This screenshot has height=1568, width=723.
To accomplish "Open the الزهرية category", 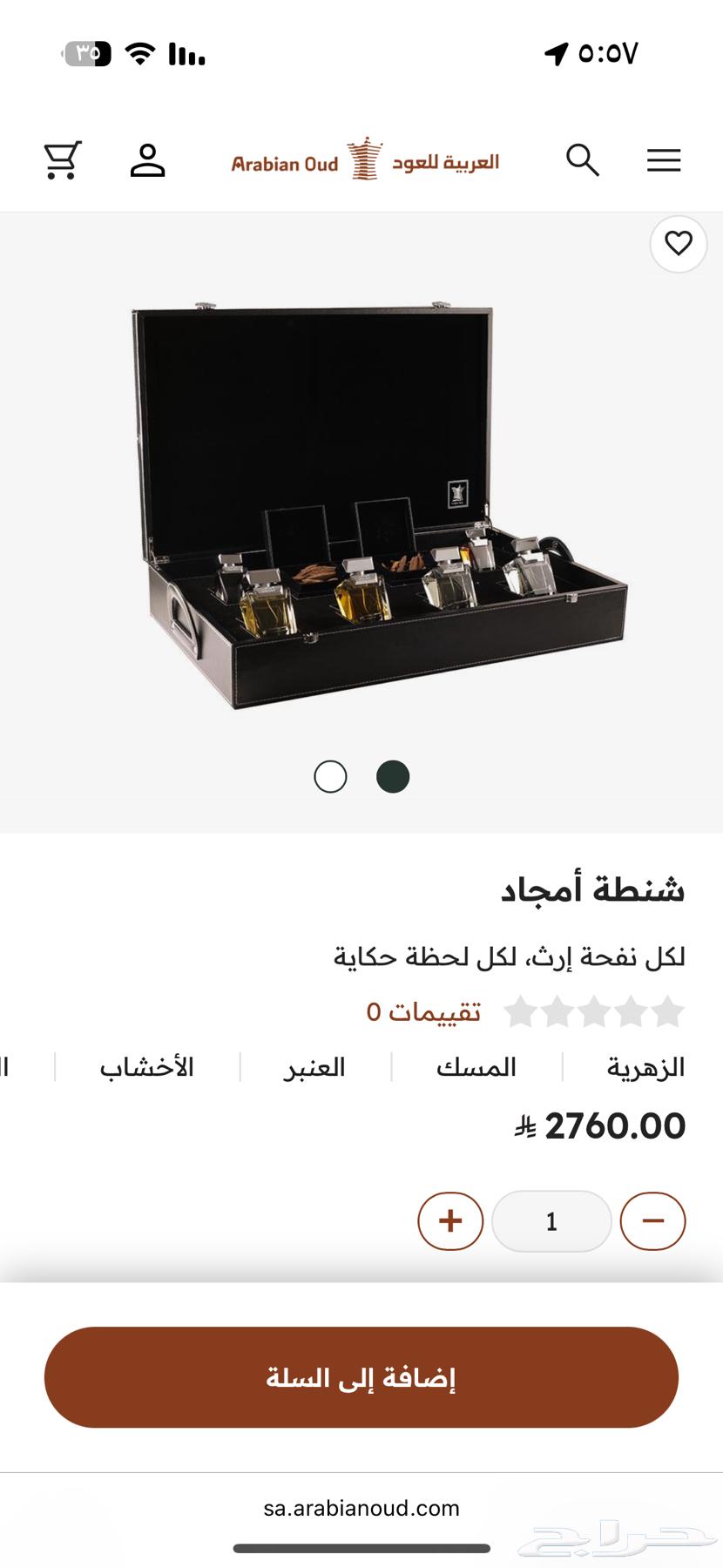I will coord(645,1066).
